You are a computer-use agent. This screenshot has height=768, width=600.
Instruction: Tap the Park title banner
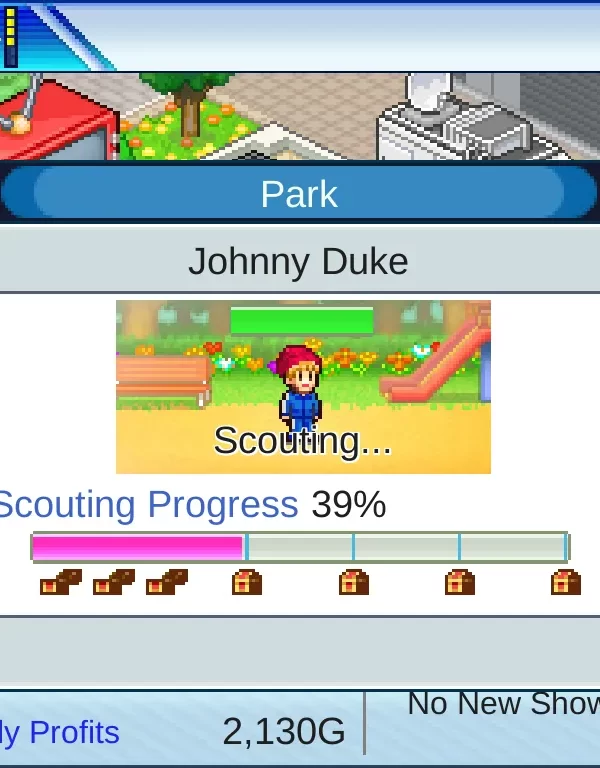pyautogui.click(x=299, y=194)
